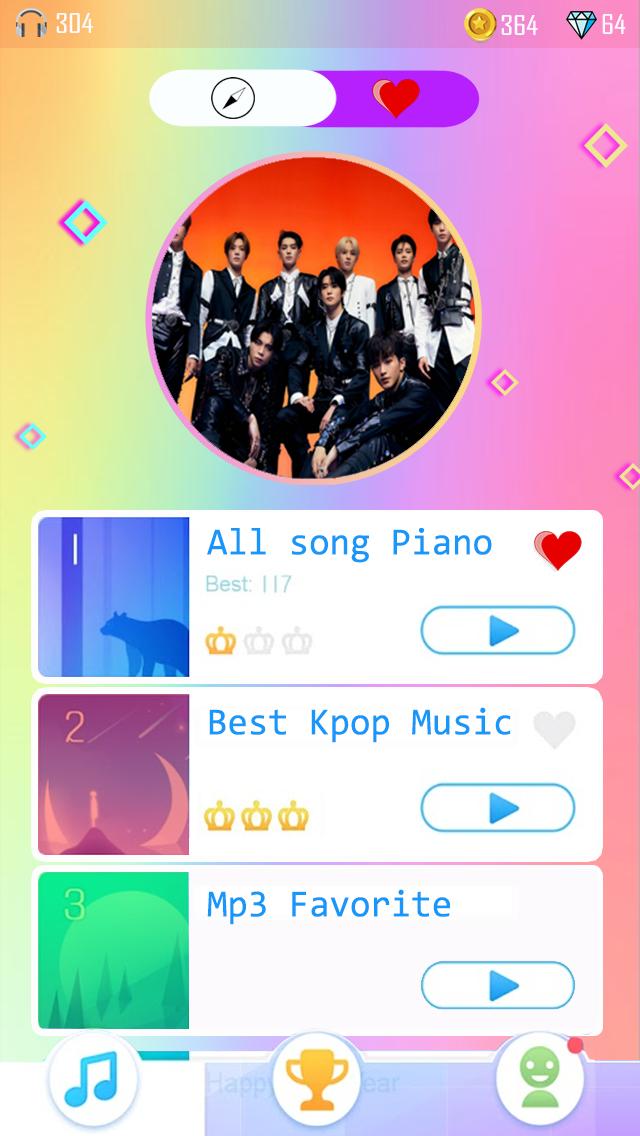Favorite Best Kpop Music with grey heart
This screenshot has height=1136, width=640.
click(554, 729)
